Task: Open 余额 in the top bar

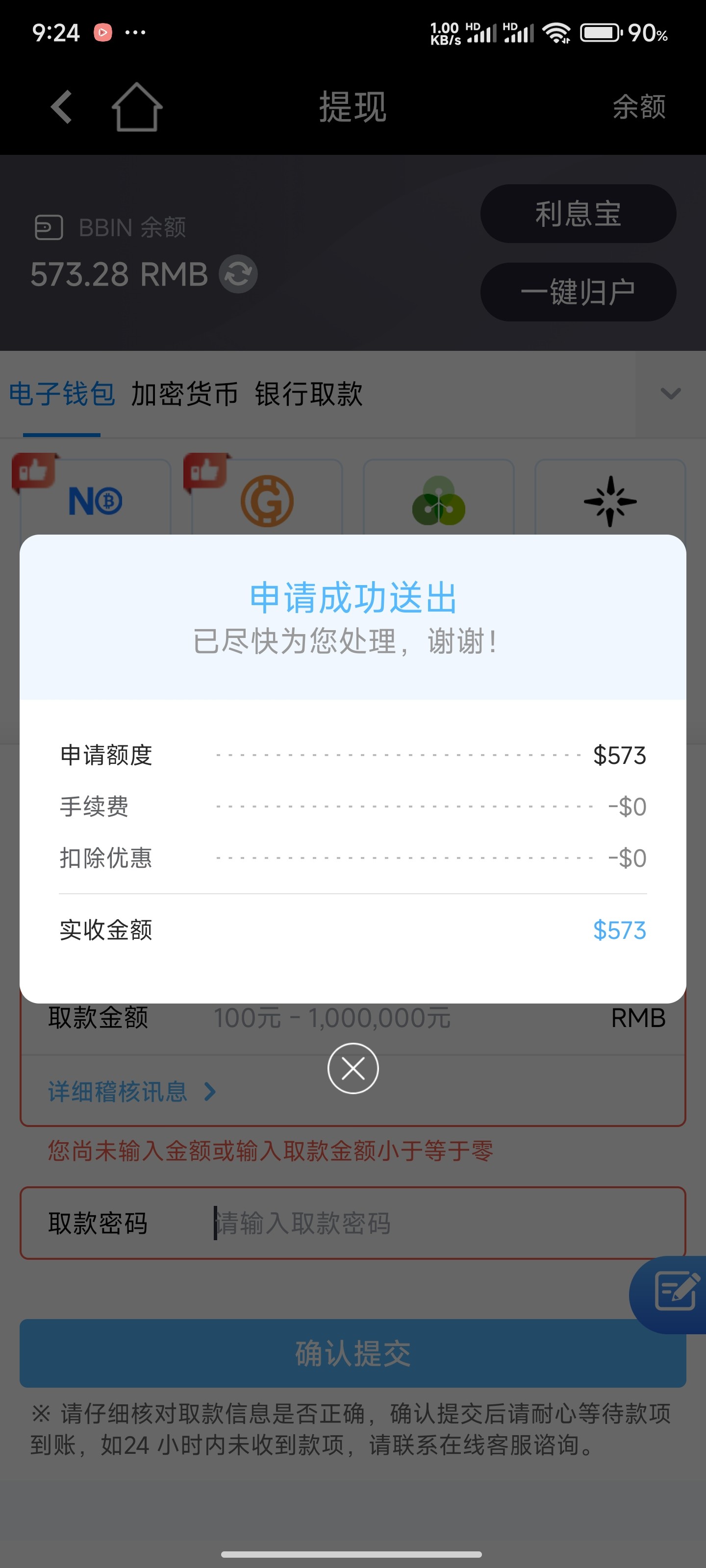Action: (638, 107)
